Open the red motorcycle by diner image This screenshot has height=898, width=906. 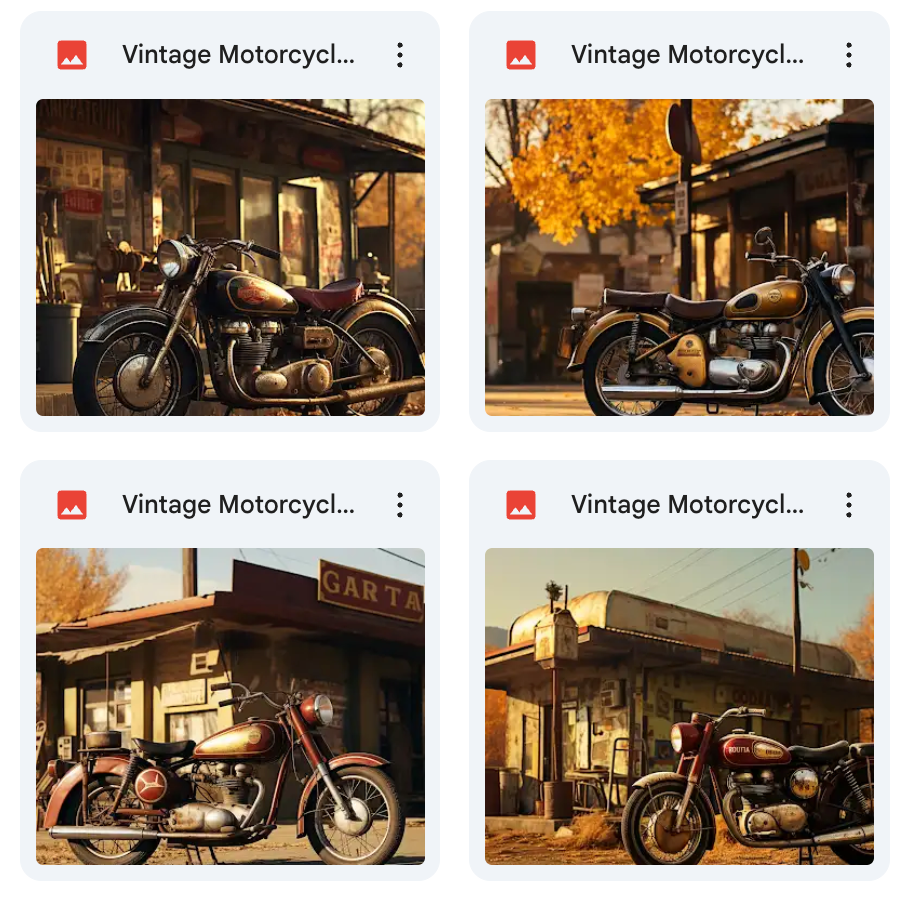[x=679, y=706]
